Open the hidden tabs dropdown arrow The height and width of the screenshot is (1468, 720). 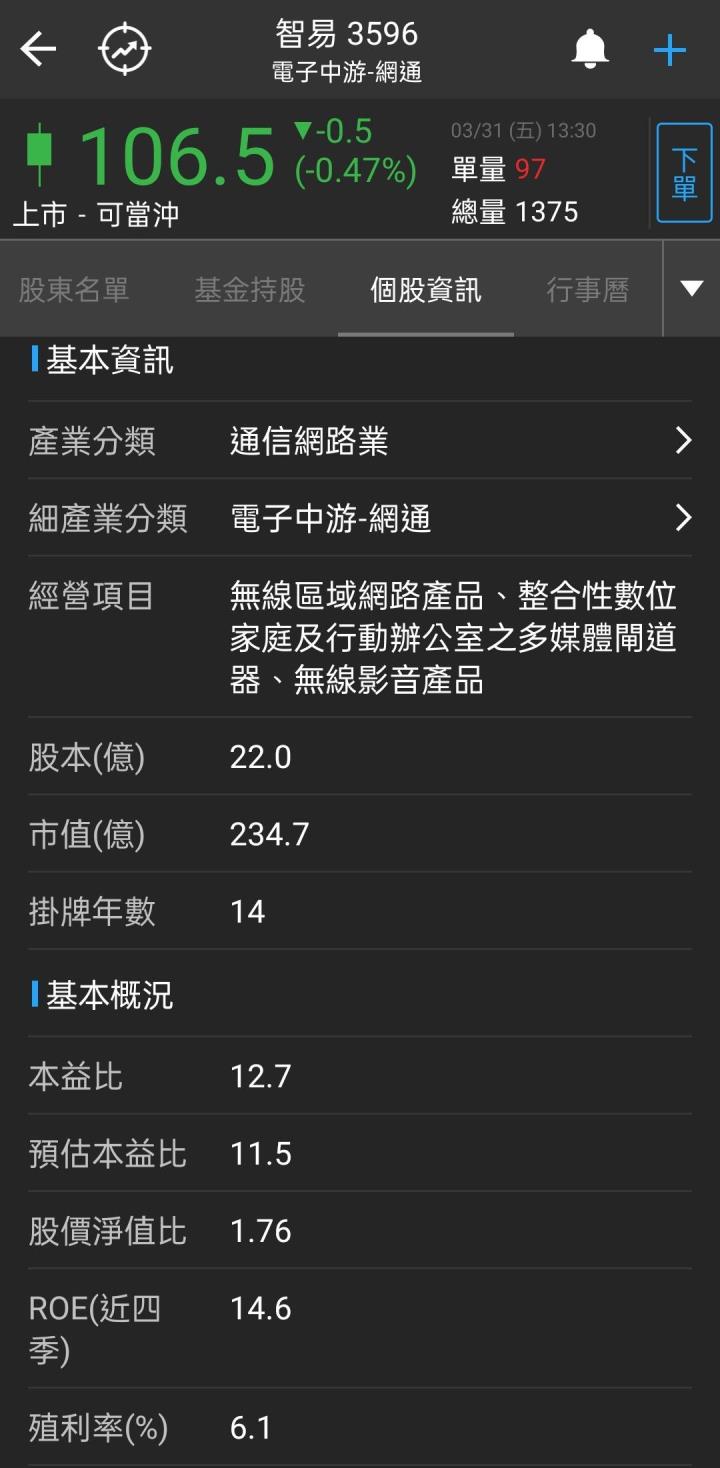pos(690,289)
